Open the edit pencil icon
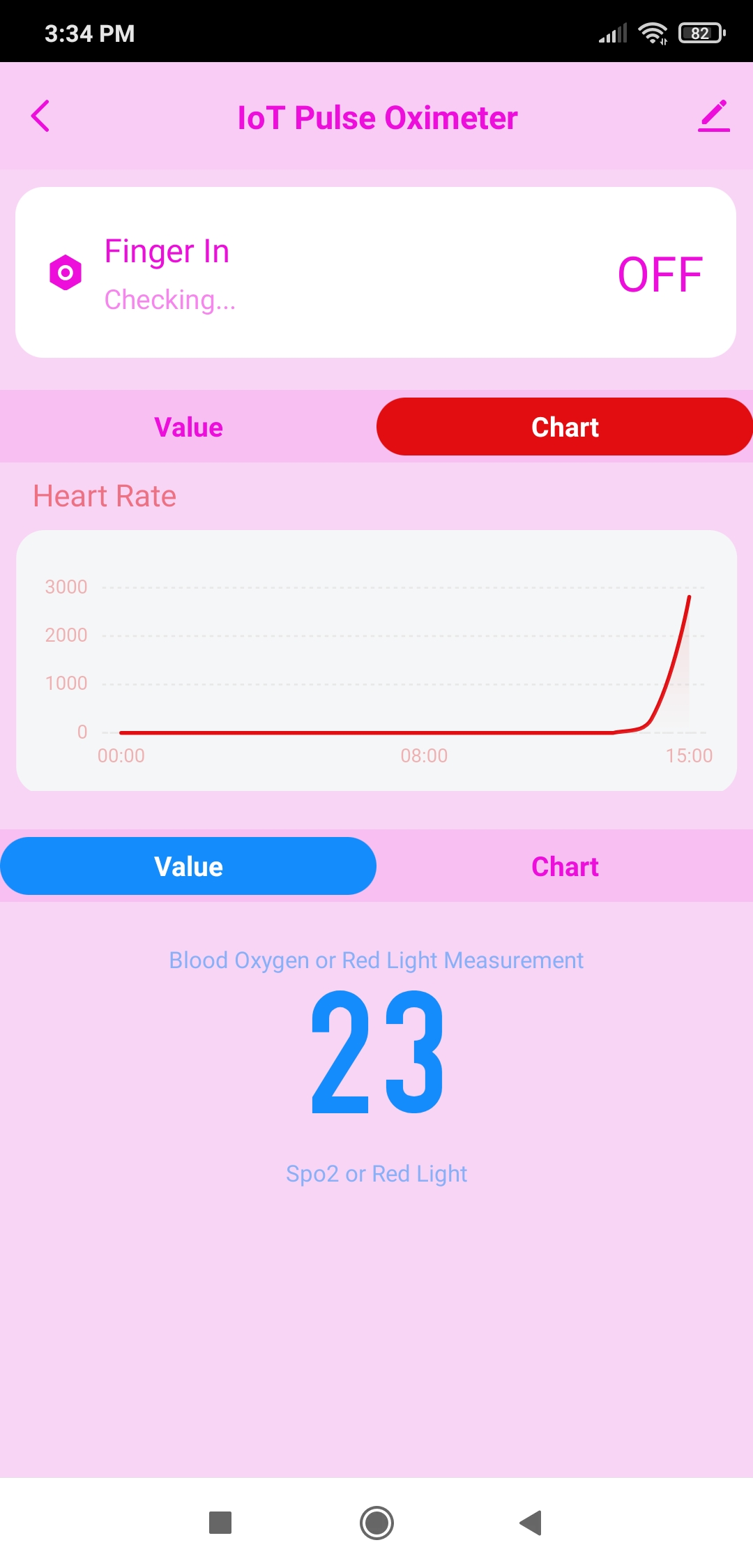 (x=713, y=116)
